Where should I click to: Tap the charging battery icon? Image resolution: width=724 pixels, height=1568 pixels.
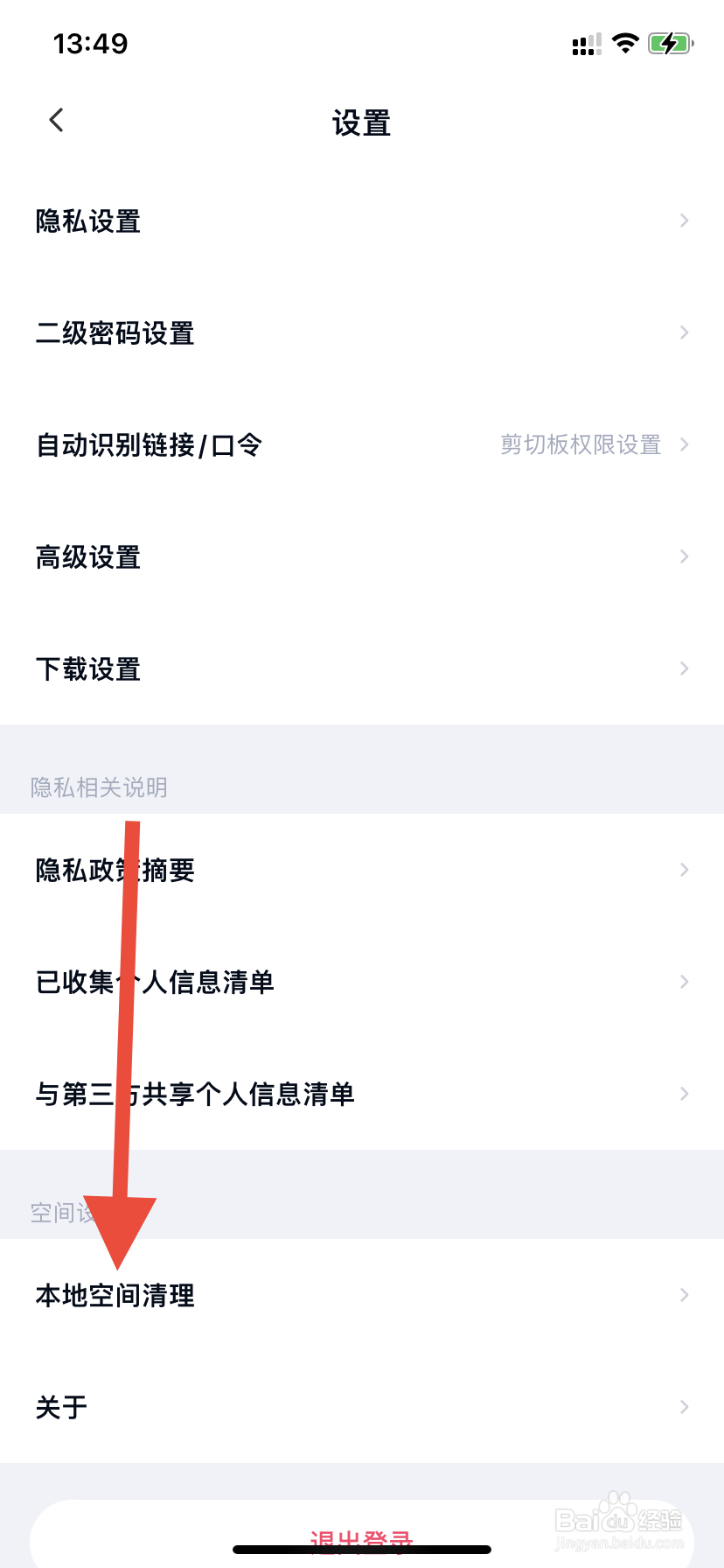point(670,42)
